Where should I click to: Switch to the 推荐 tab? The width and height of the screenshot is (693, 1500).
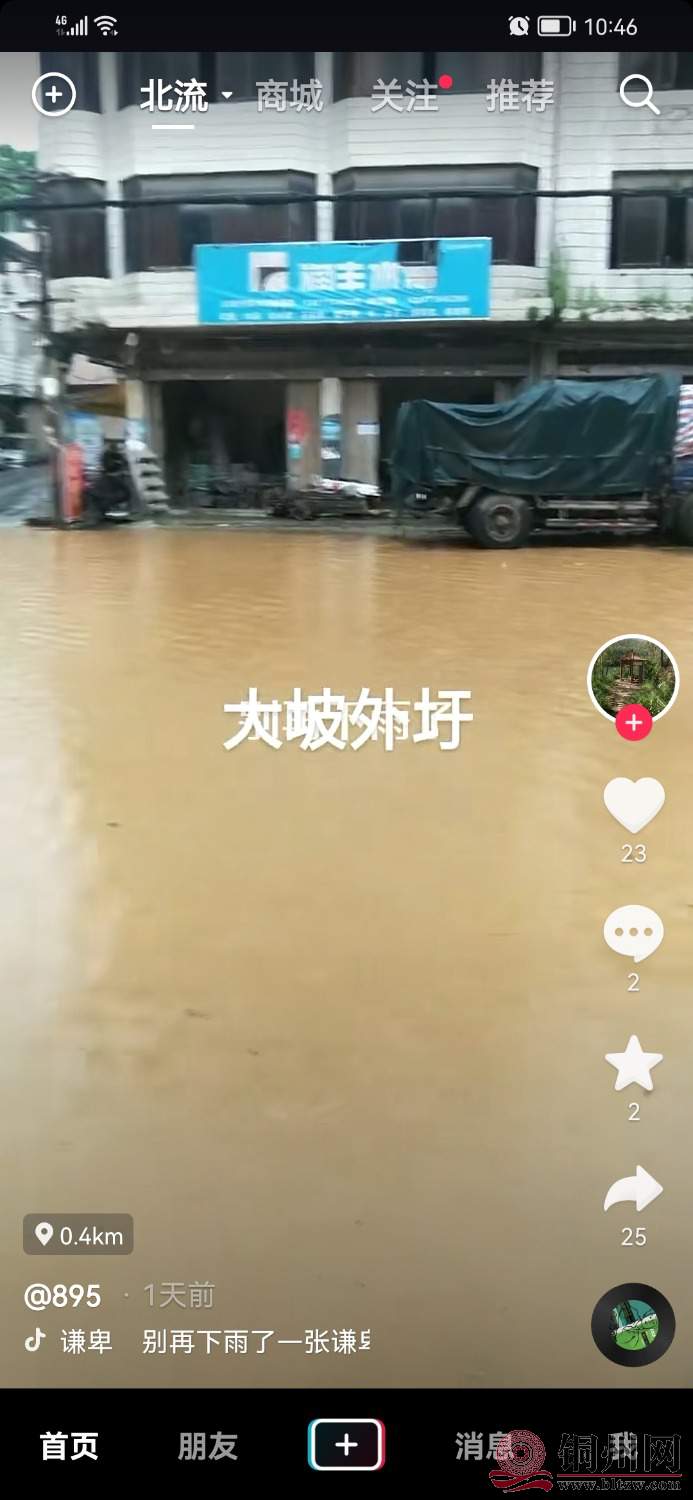[x=520, y=96]
